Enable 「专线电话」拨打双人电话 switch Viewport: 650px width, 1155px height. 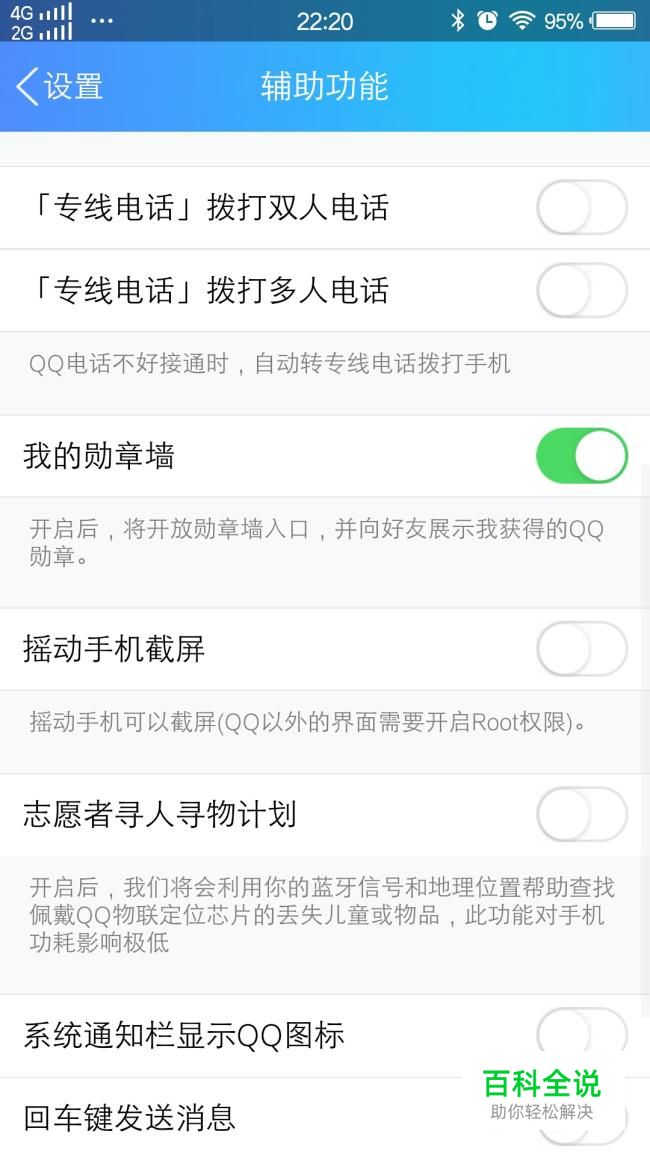[581, 208]
